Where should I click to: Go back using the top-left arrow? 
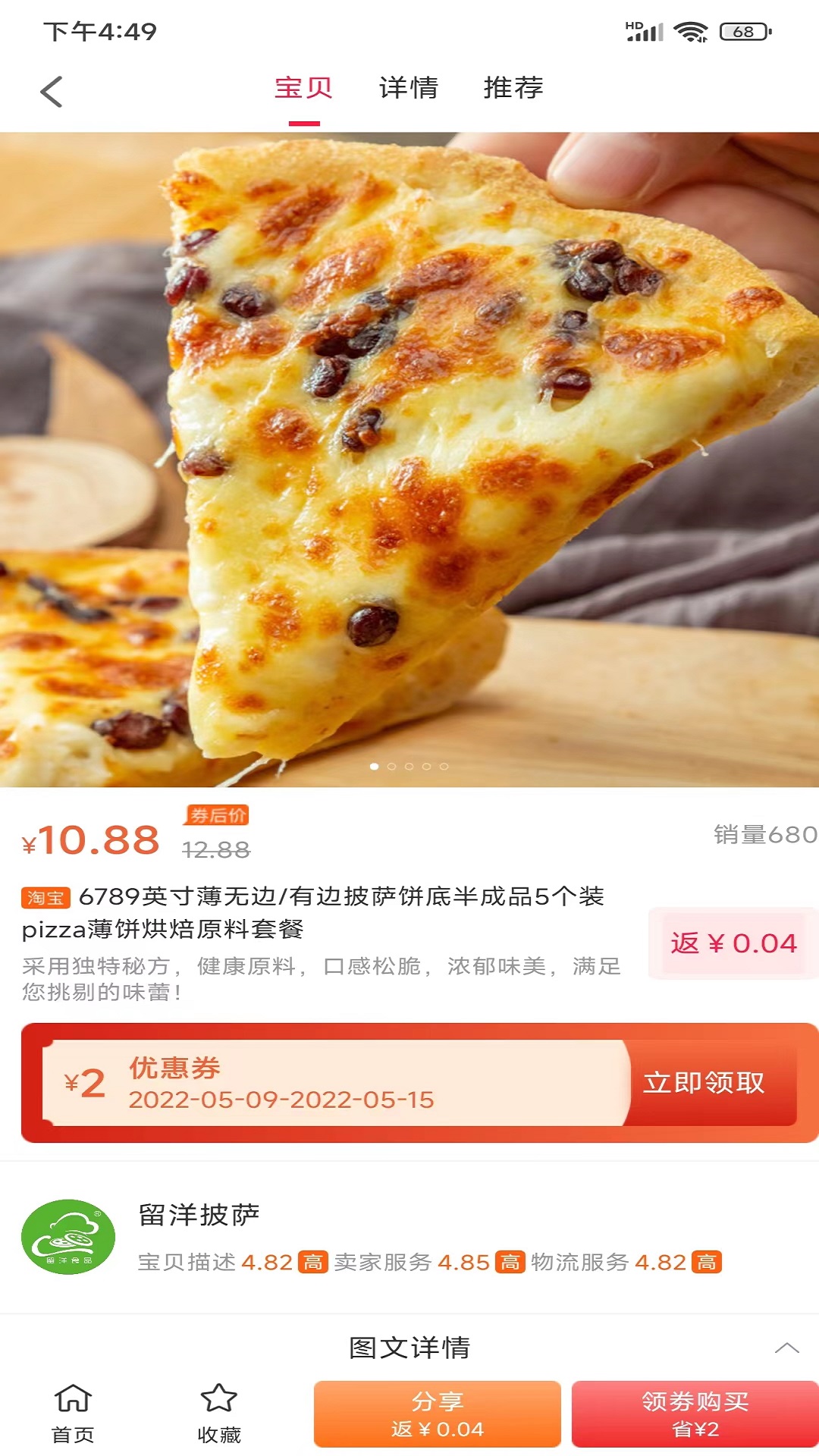click(51, 92)
